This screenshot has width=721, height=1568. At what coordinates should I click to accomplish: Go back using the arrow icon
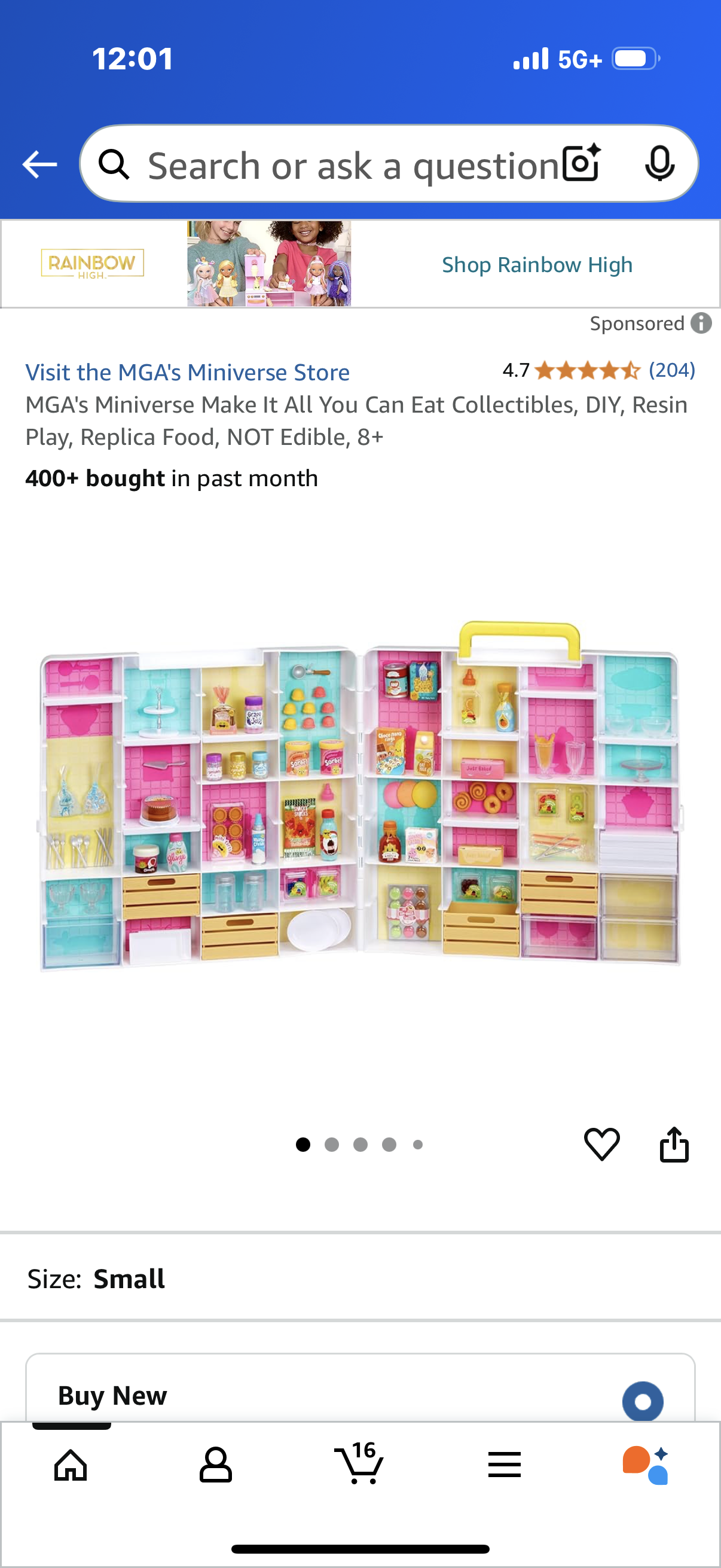[39, 164]
